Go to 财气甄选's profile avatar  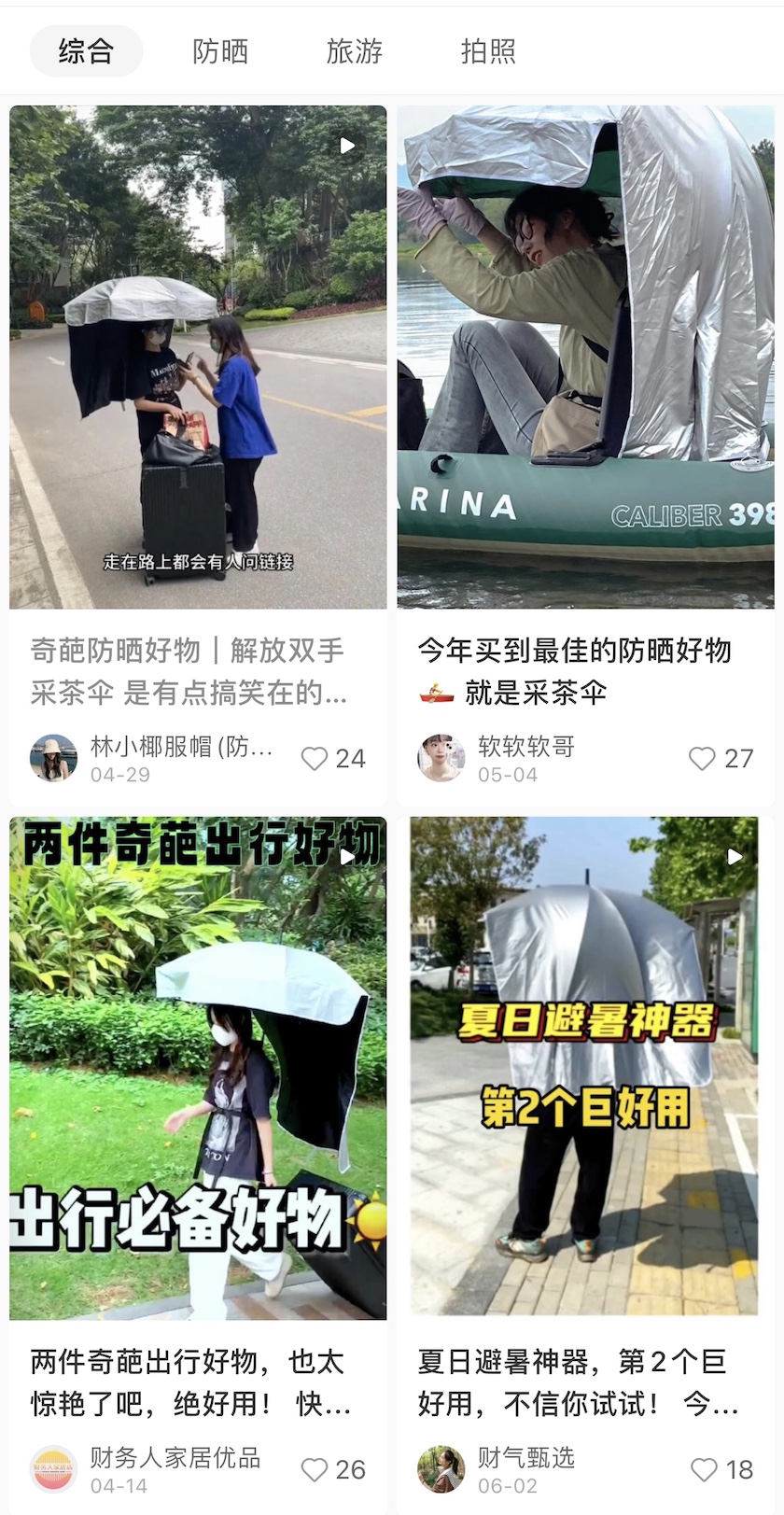[x=441, y=1469]
